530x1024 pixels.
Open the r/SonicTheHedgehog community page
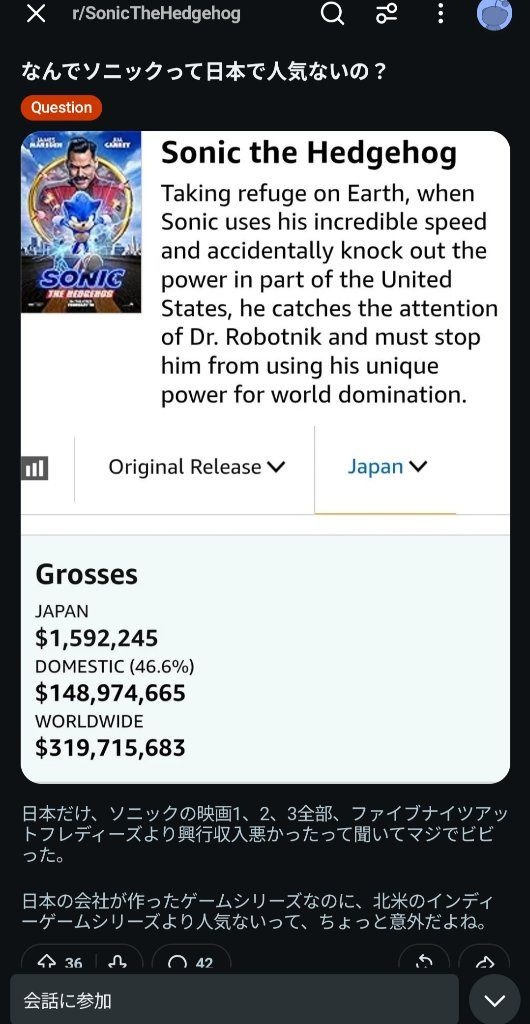click(x=156, y=14)
